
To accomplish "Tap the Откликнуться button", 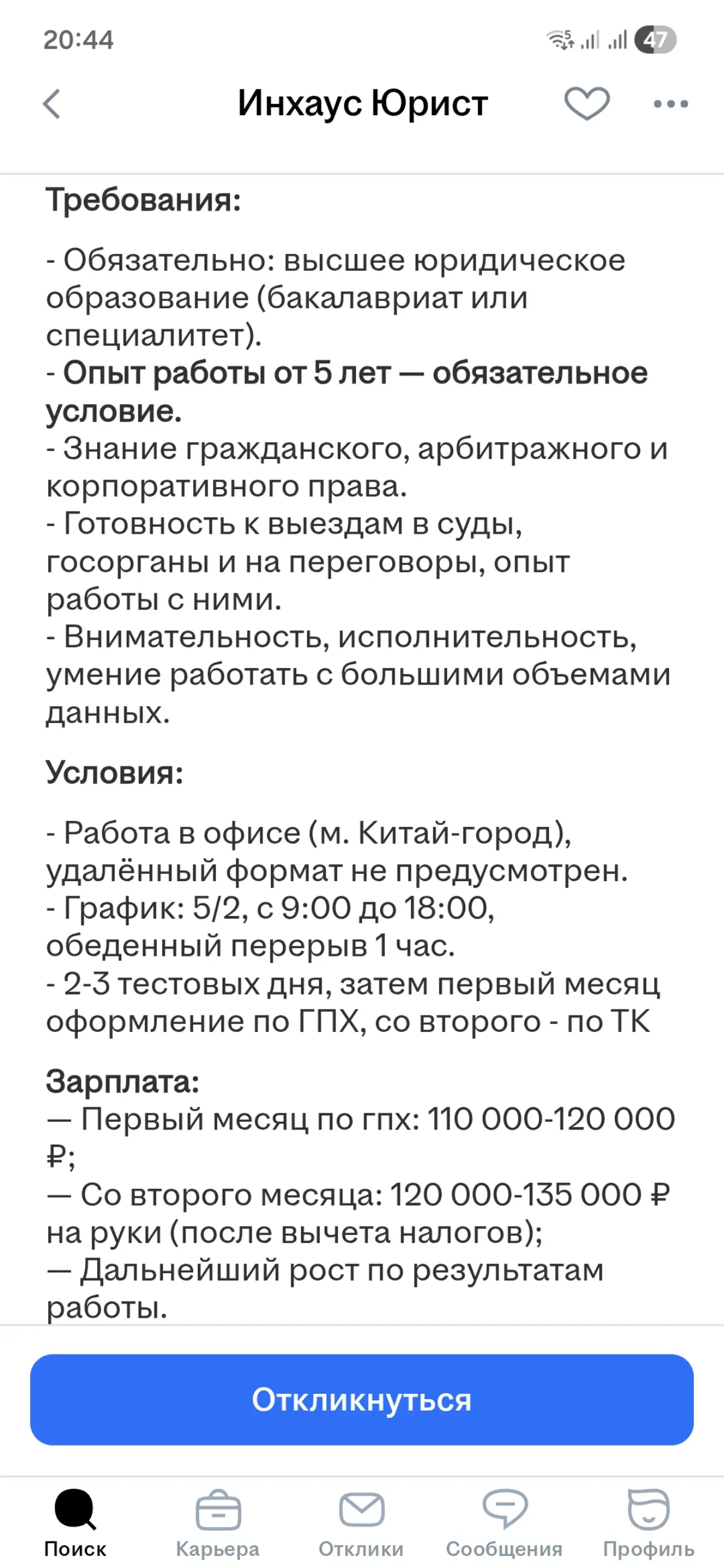I will pyautogui.click(x=361, y=1399).
